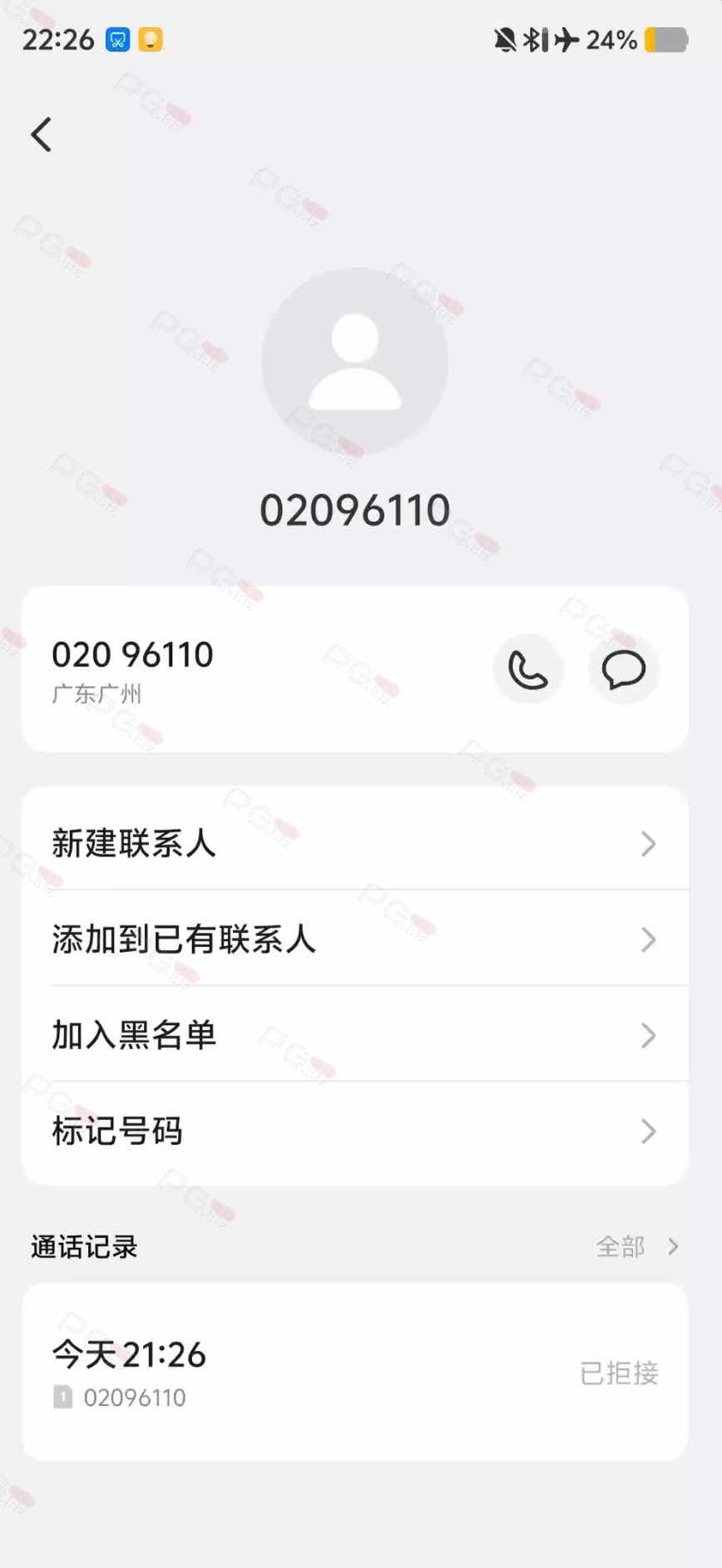The height and width of the screenshot is (1568, 722).
Task: Tap the contact avatar placeholder
Action: click(x=355, y=362)
